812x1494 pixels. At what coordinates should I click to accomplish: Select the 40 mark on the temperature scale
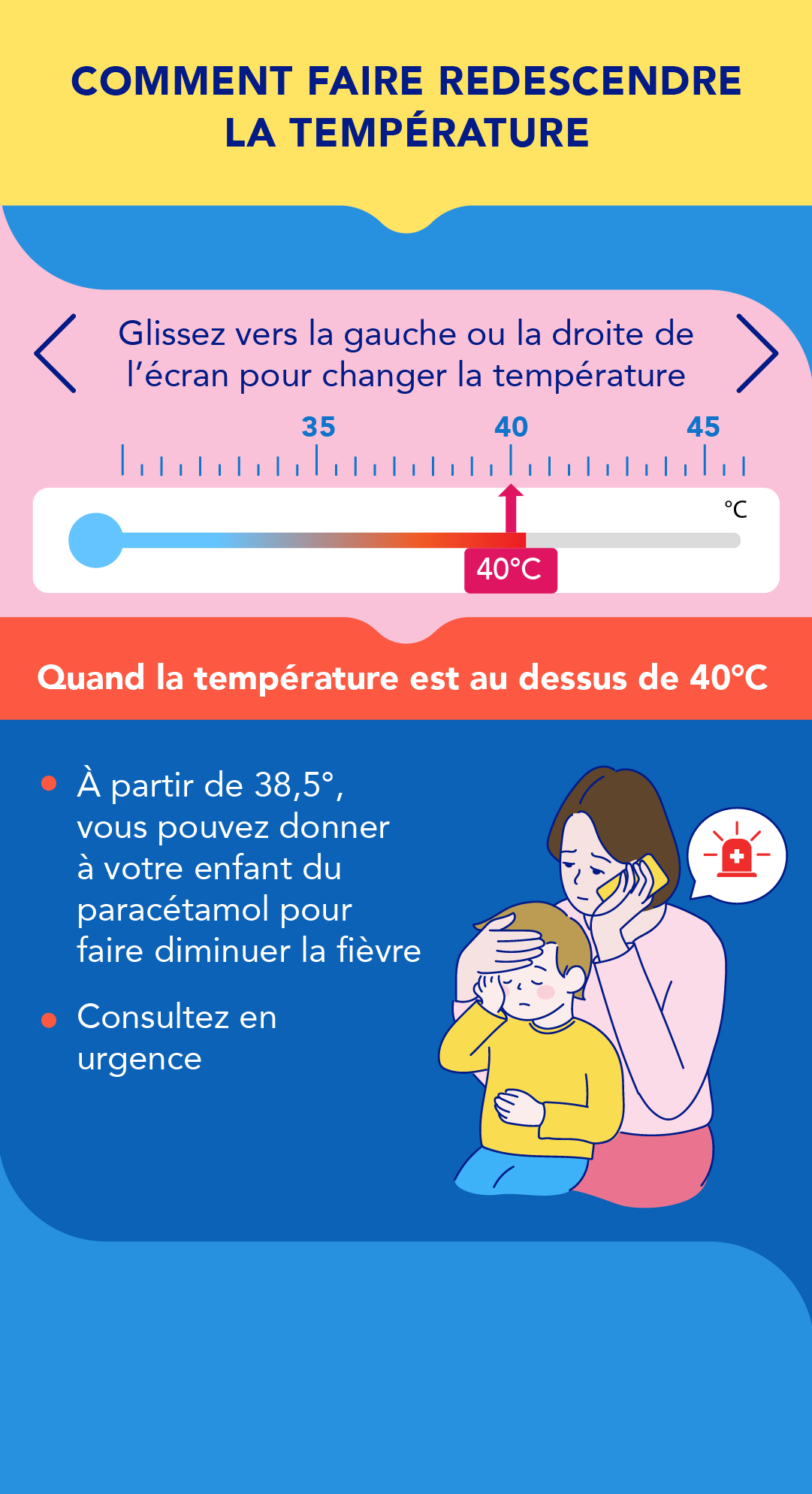[x=512, y=428]
